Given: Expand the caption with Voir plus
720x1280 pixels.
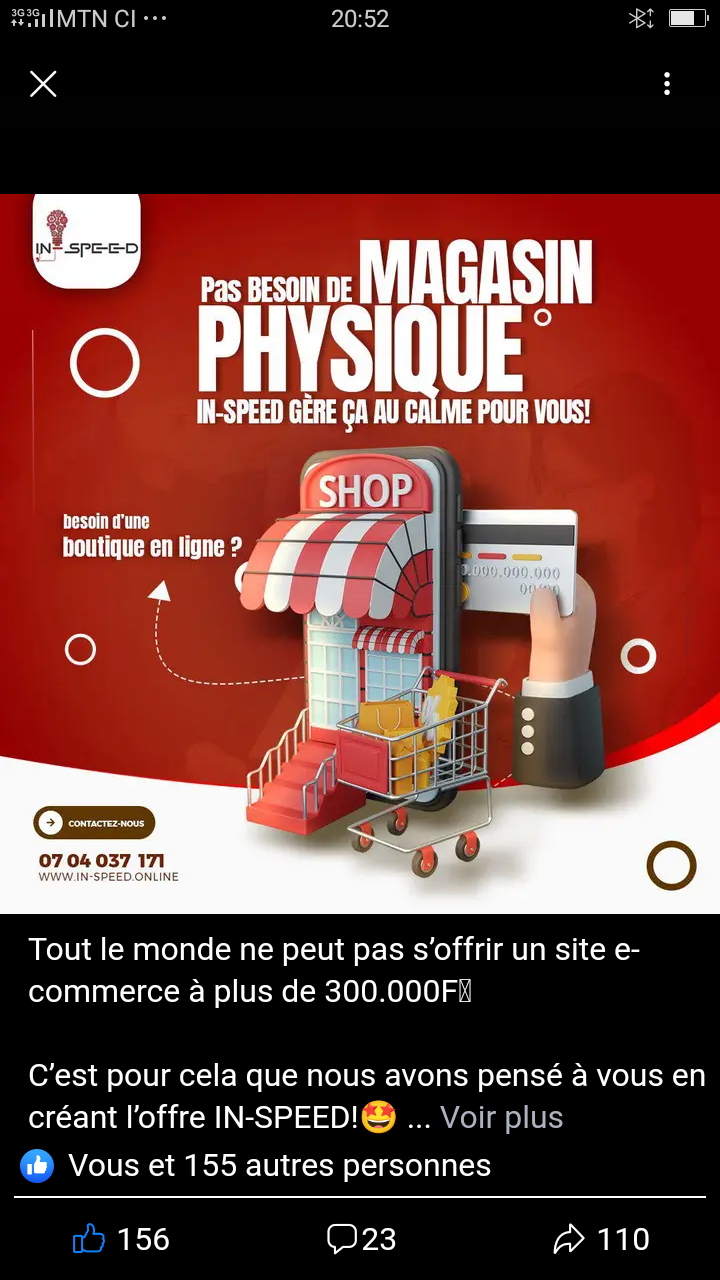Looking at the screenshot, I should (x=501, y=1117).
